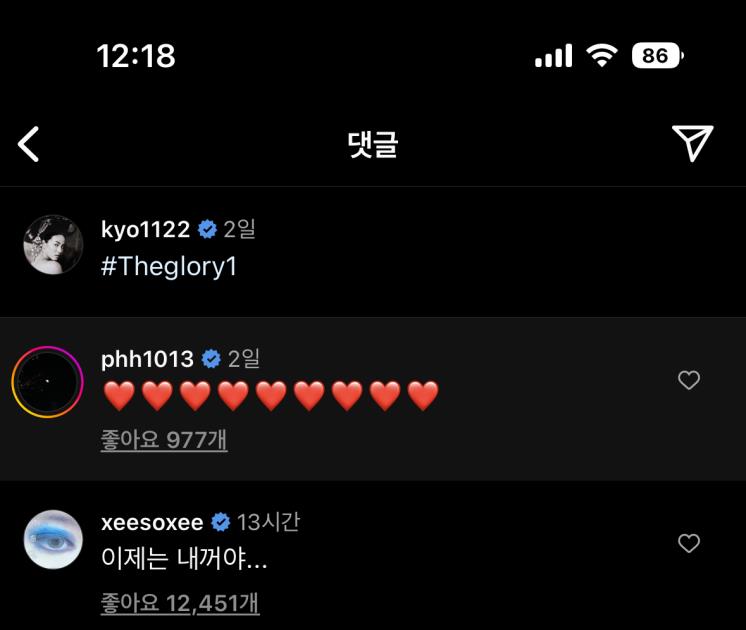The image size is (746, 630).
Task: Open kyo1122's profile picture
Action: 53,244
